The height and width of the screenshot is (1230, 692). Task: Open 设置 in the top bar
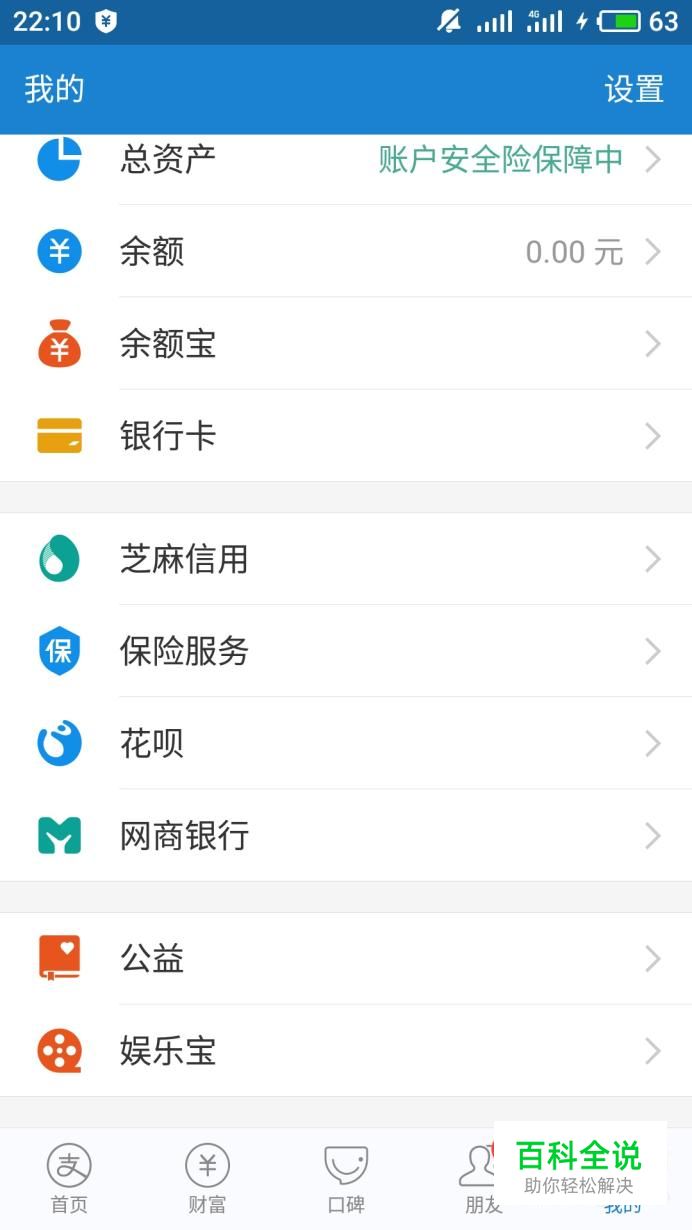(x=634, y=89)
